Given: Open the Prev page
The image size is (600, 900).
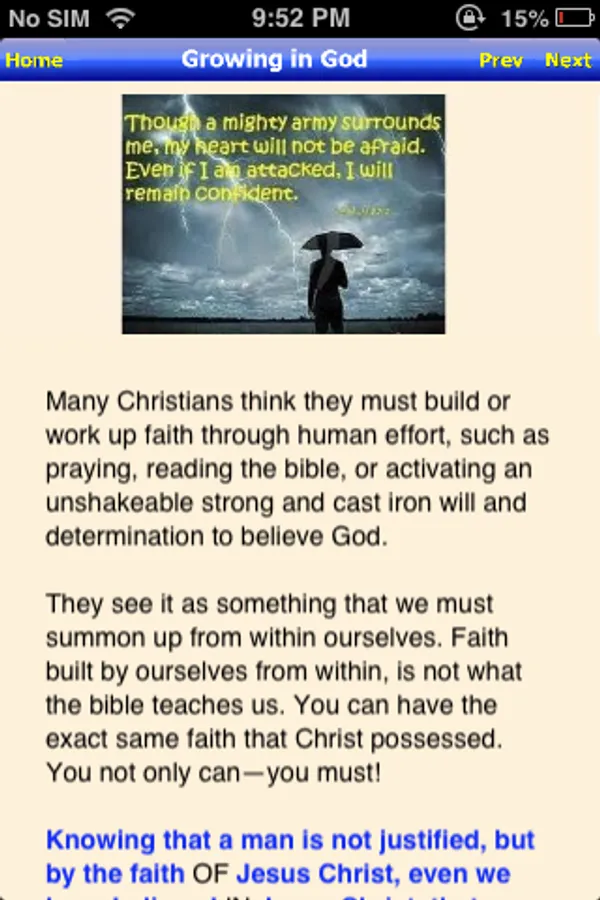Looking at the screenshot, I should tap(500, 60).
